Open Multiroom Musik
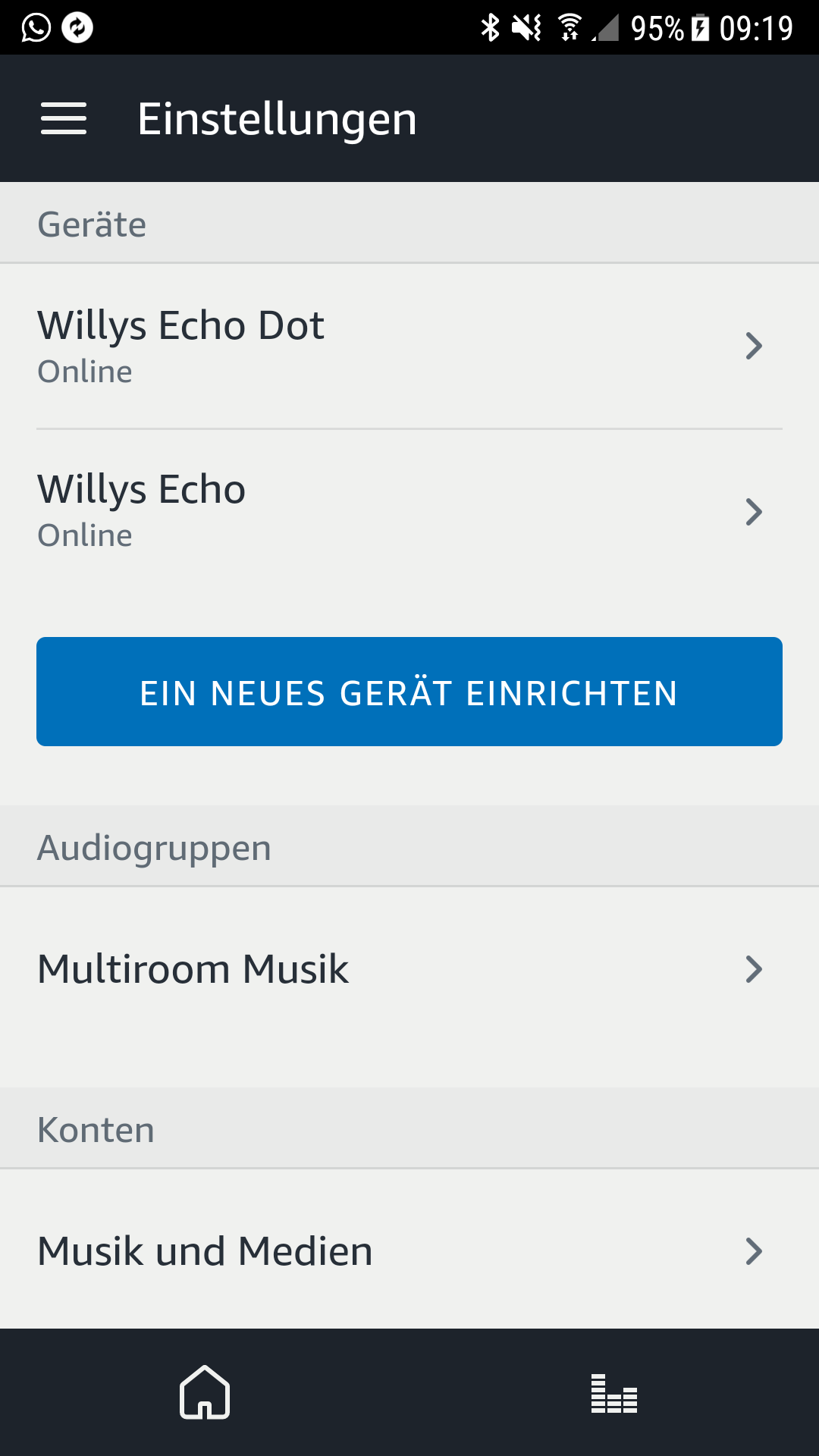 tap(409, 969)
